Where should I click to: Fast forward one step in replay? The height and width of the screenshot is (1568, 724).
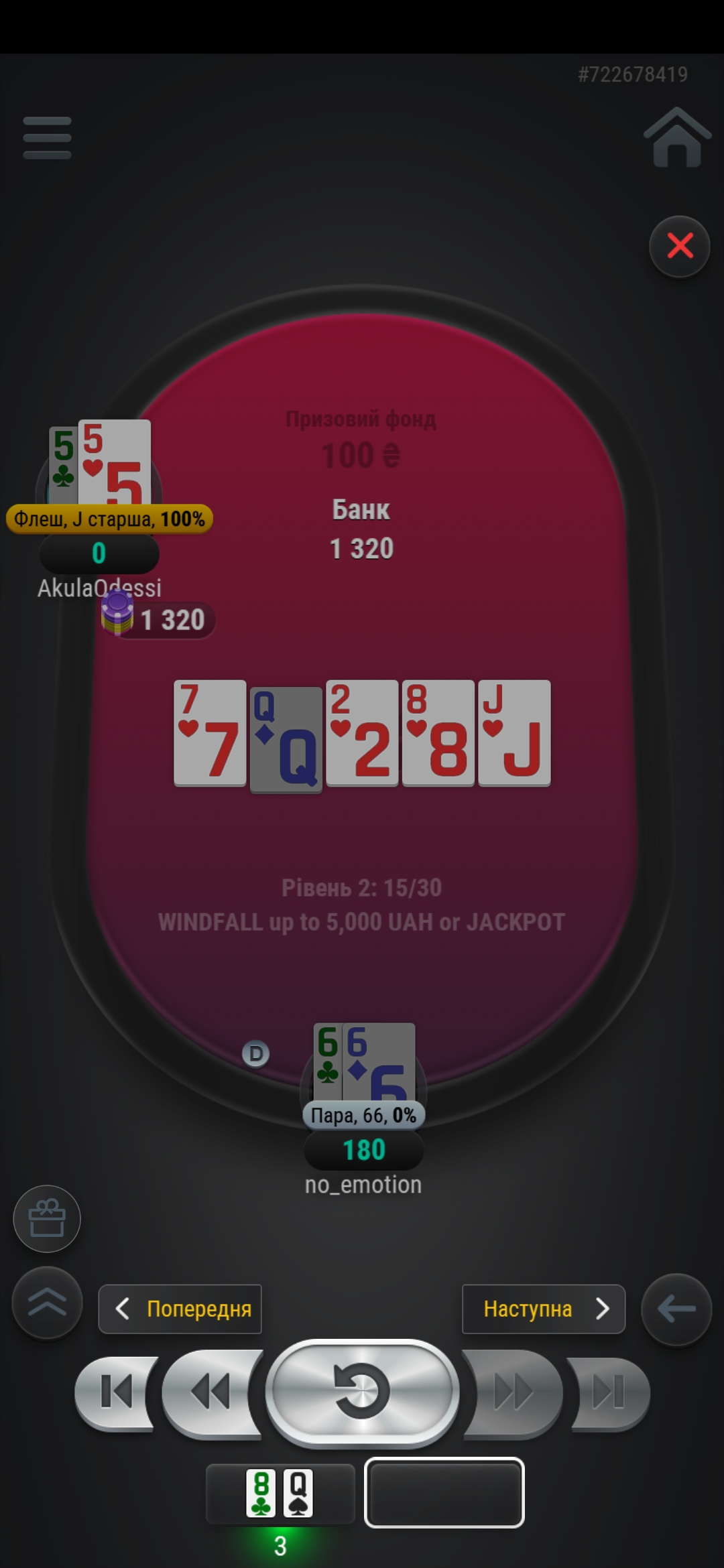coord(512,1393)
